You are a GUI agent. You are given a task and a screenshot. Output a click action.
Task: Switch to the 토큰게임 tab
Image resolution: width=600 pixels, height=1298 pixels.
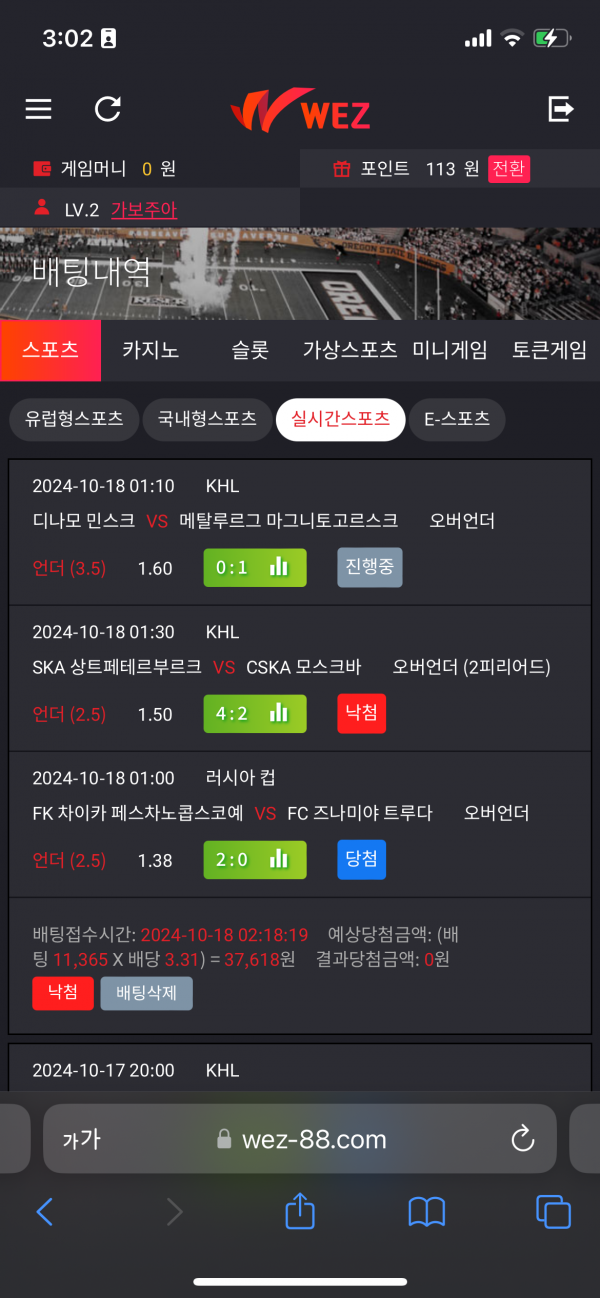(549, 350)
